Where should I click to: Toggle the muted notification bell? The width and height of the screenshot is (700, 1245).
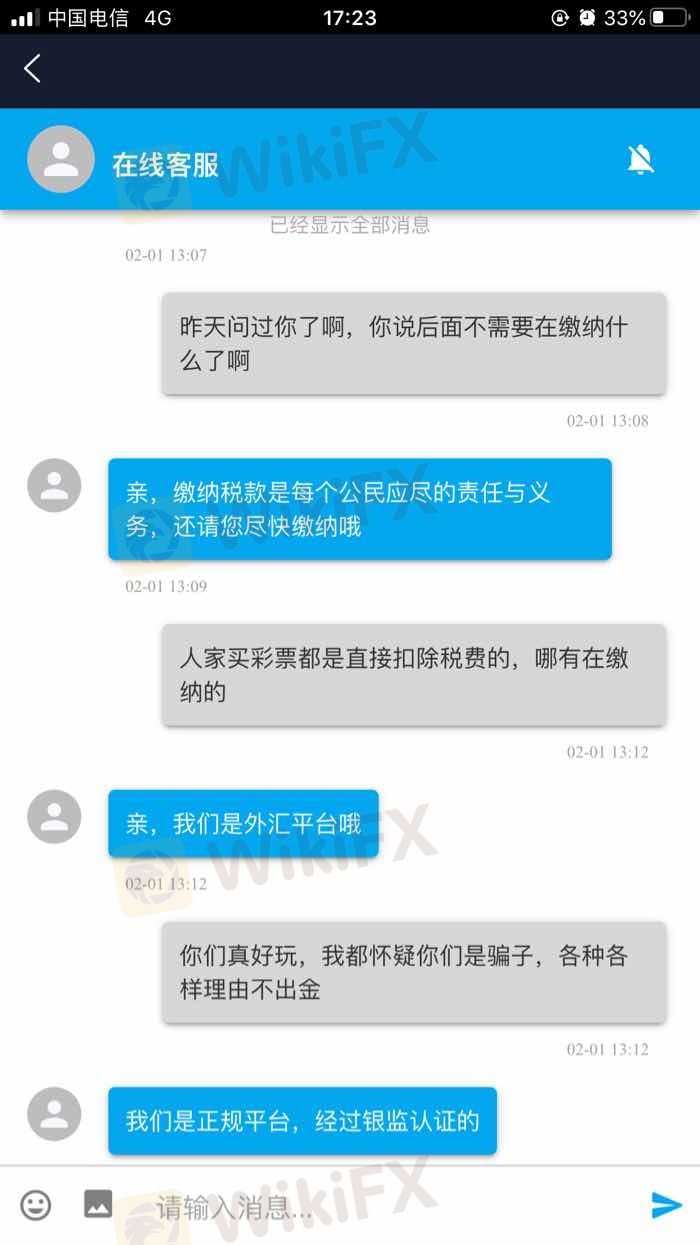click(640, 159)
